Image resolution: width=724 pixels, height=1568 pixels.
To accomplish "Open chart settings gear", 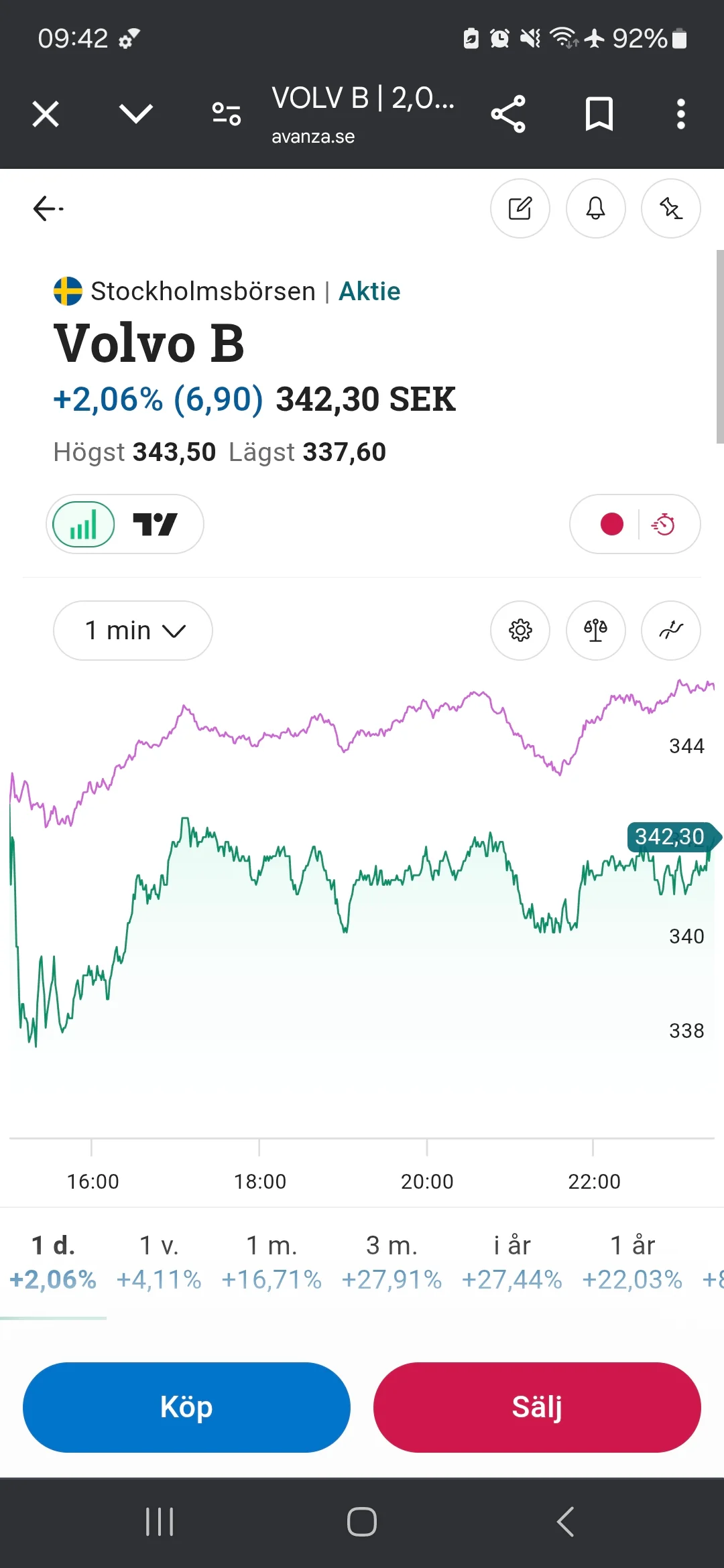I will tap(520, 631).
